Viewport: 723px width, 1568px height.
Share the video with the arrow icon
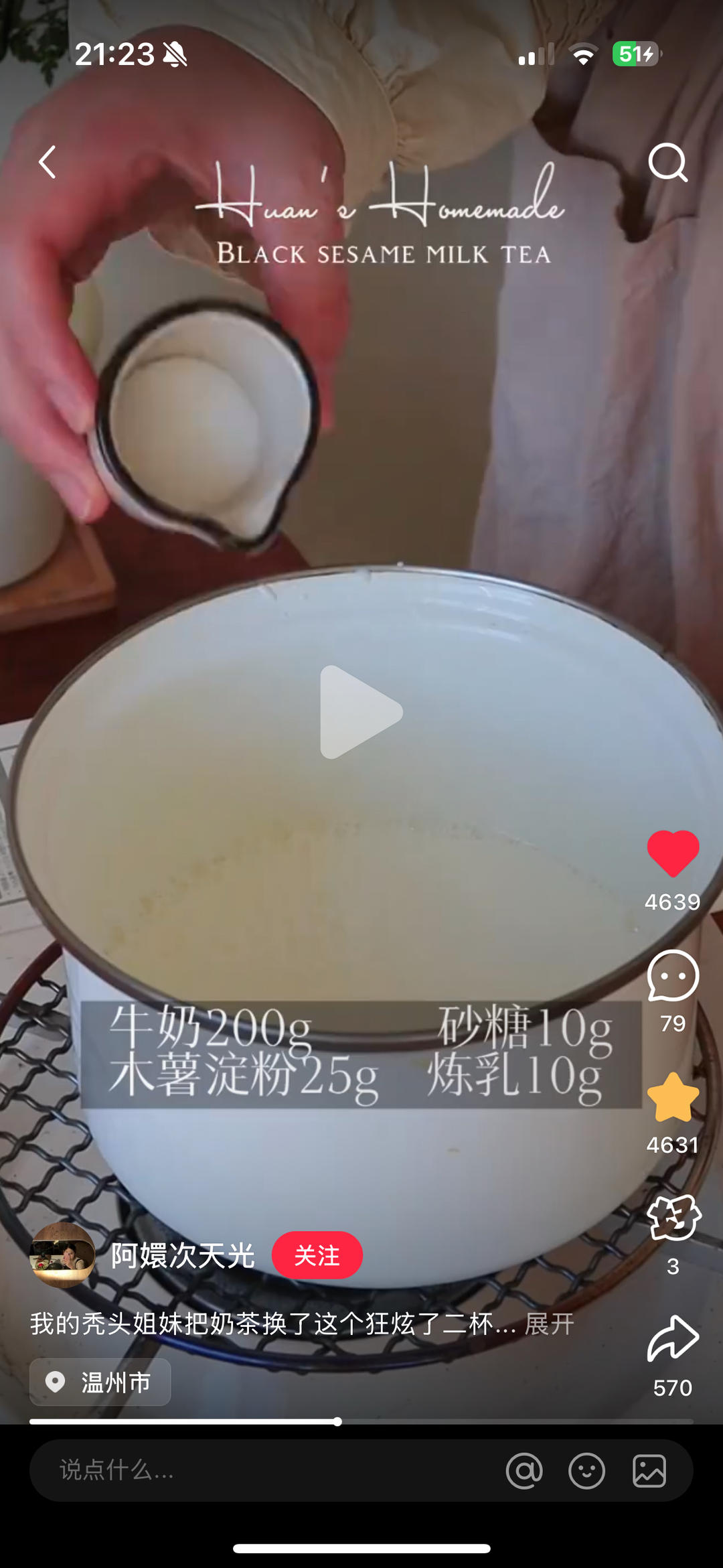673,1339
